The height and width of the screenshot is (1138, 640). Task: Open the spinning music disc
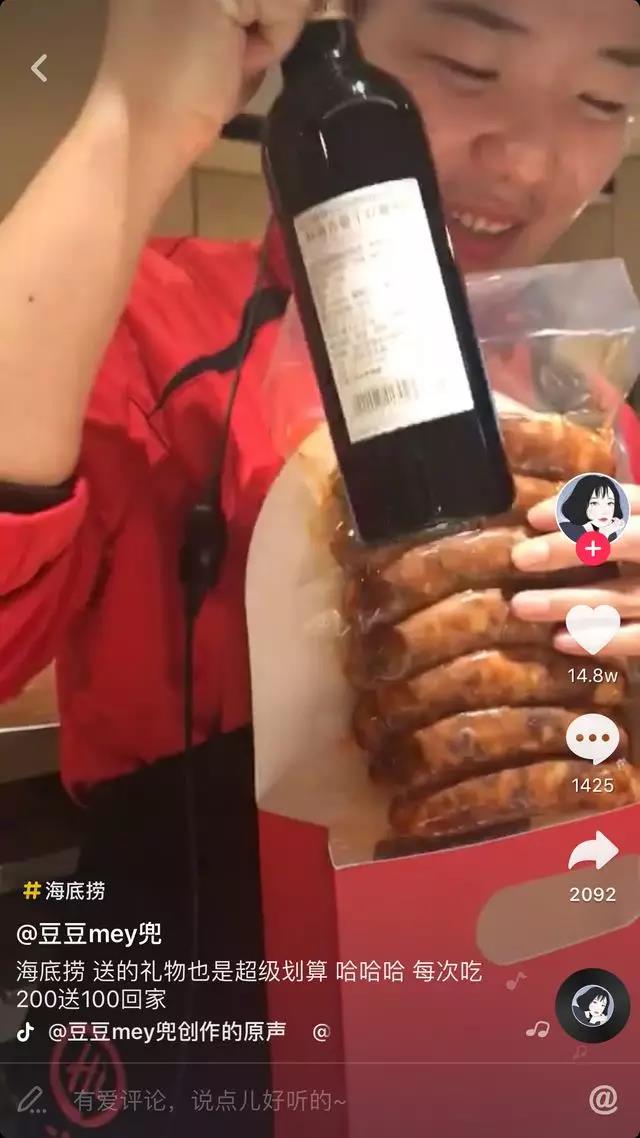coord(592,1006)
